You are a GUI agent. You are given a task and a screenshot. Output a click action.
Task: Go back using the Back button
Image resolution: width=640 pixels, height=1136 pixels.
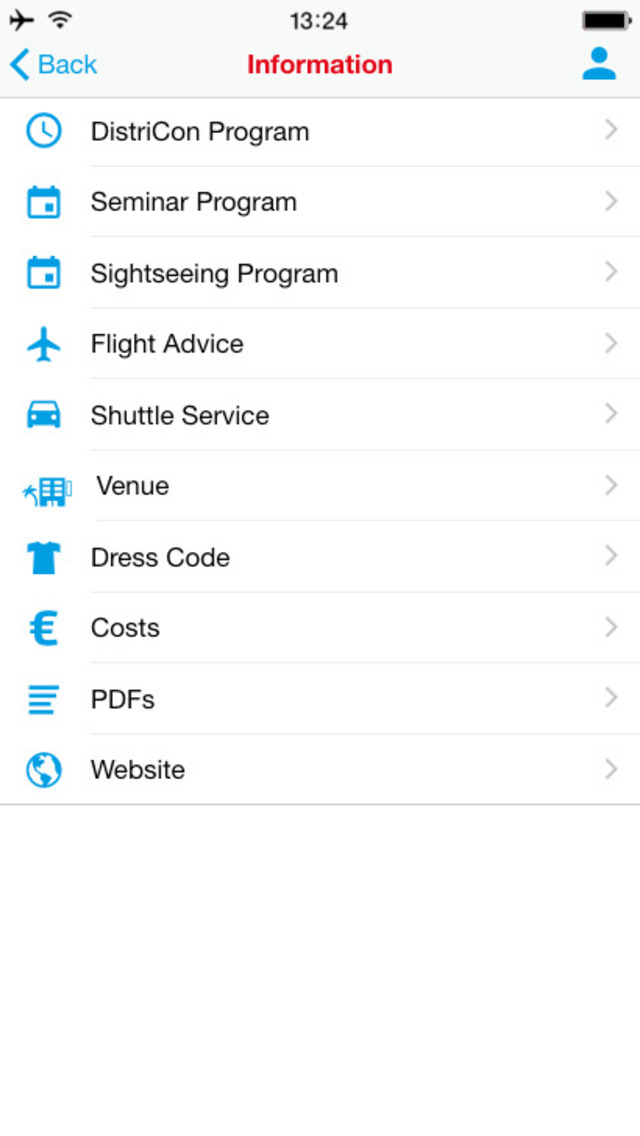pos(54,65)
